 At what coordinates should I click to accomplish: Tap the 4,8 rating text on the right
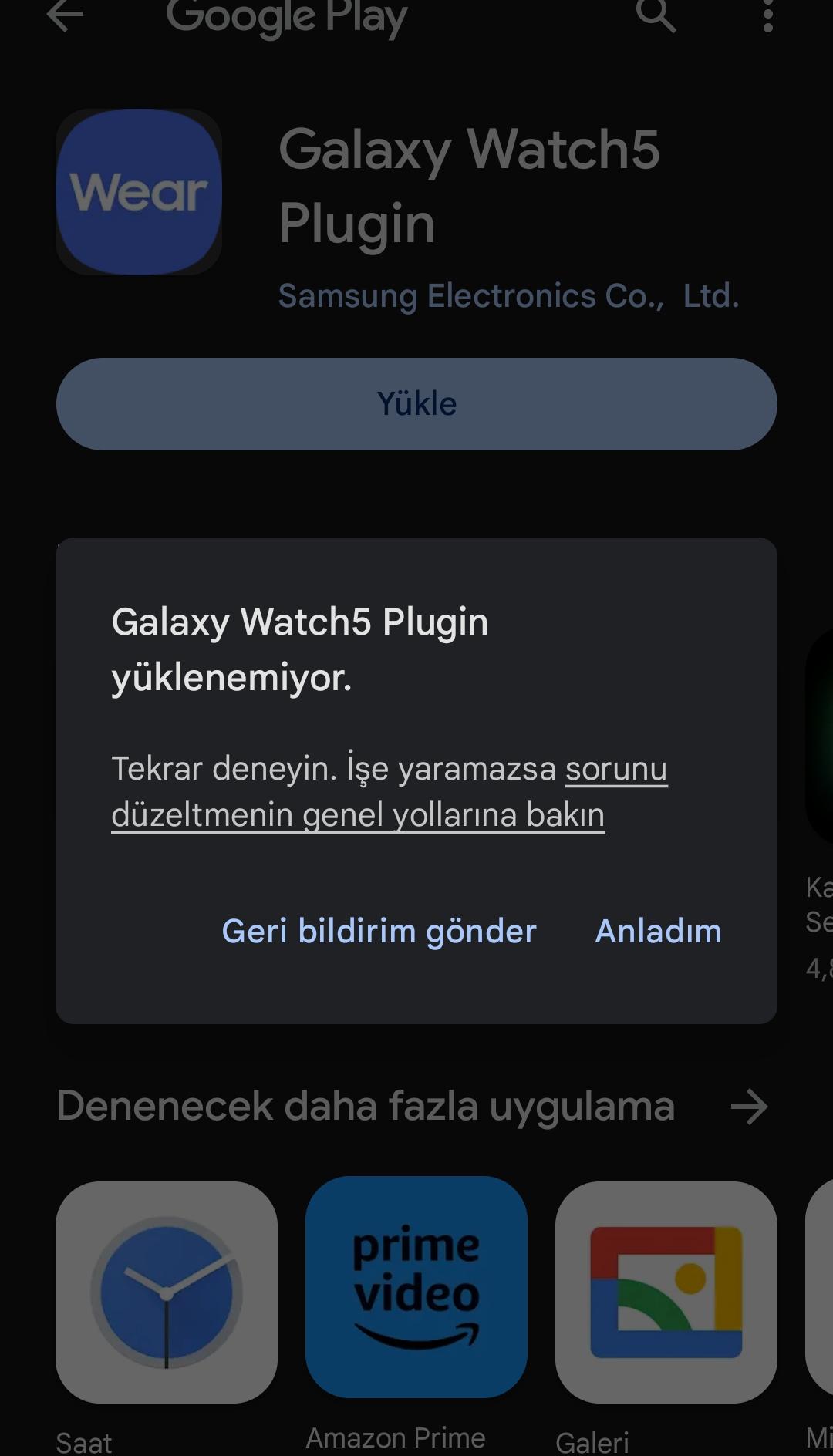coord(819,964)
